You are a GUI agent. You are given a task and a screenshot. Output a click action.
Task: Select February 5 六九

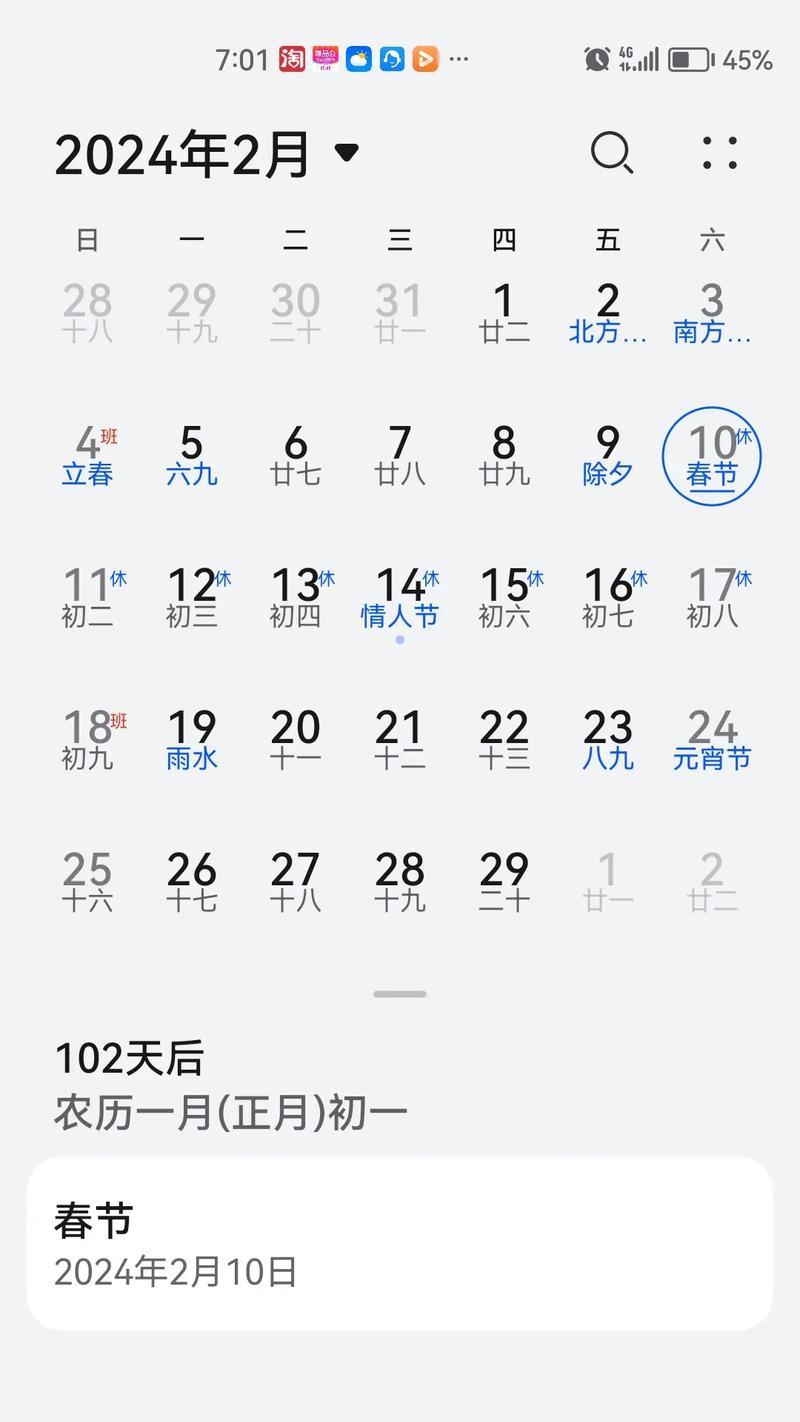(x=192, y=456)
